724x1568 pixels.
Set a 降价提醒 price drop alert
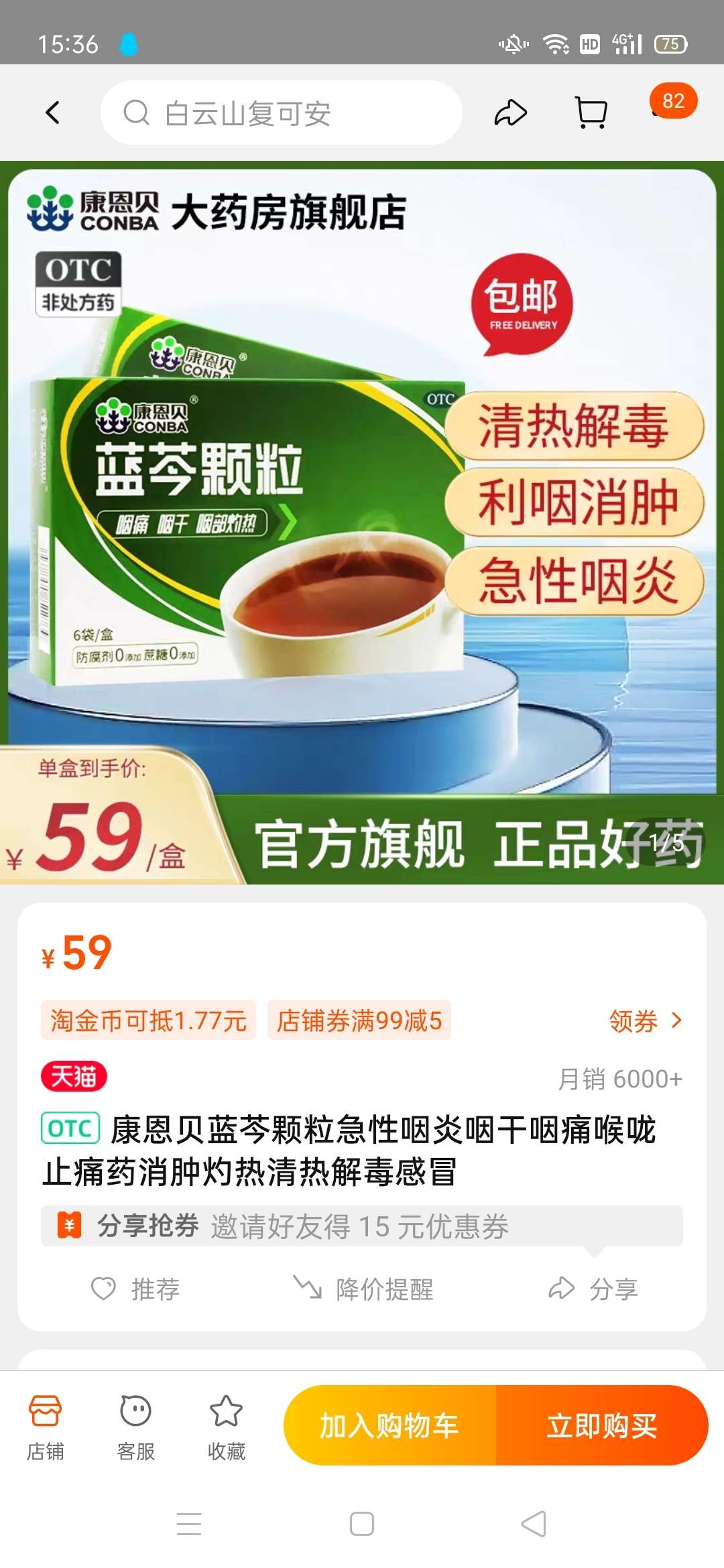click(x=364, y=1289)
